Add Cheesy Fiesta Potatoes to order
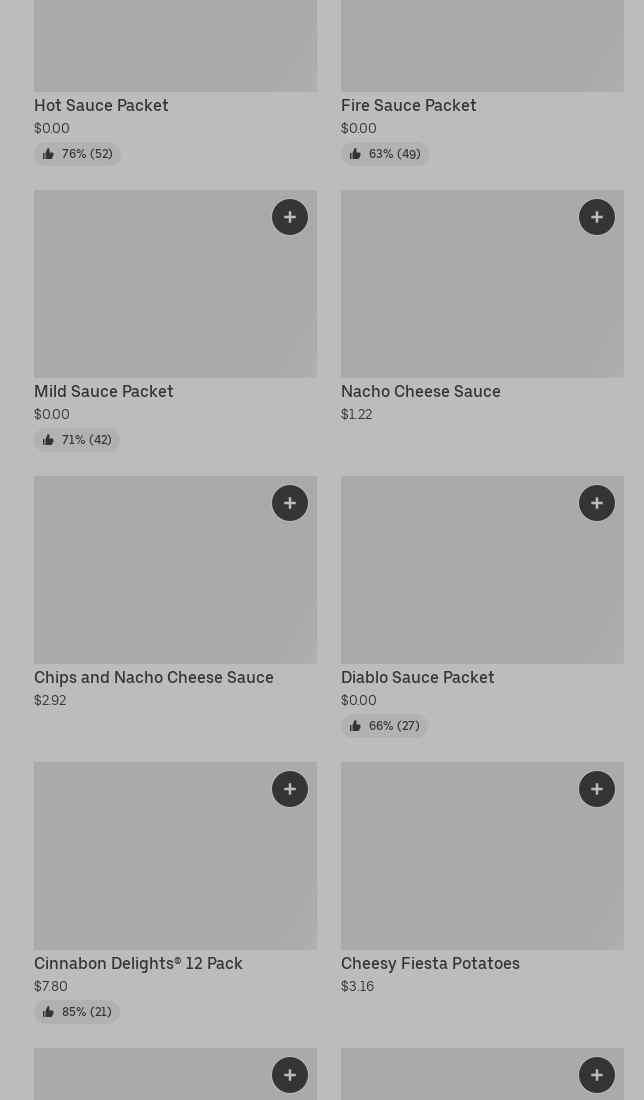 click(597, 789)
